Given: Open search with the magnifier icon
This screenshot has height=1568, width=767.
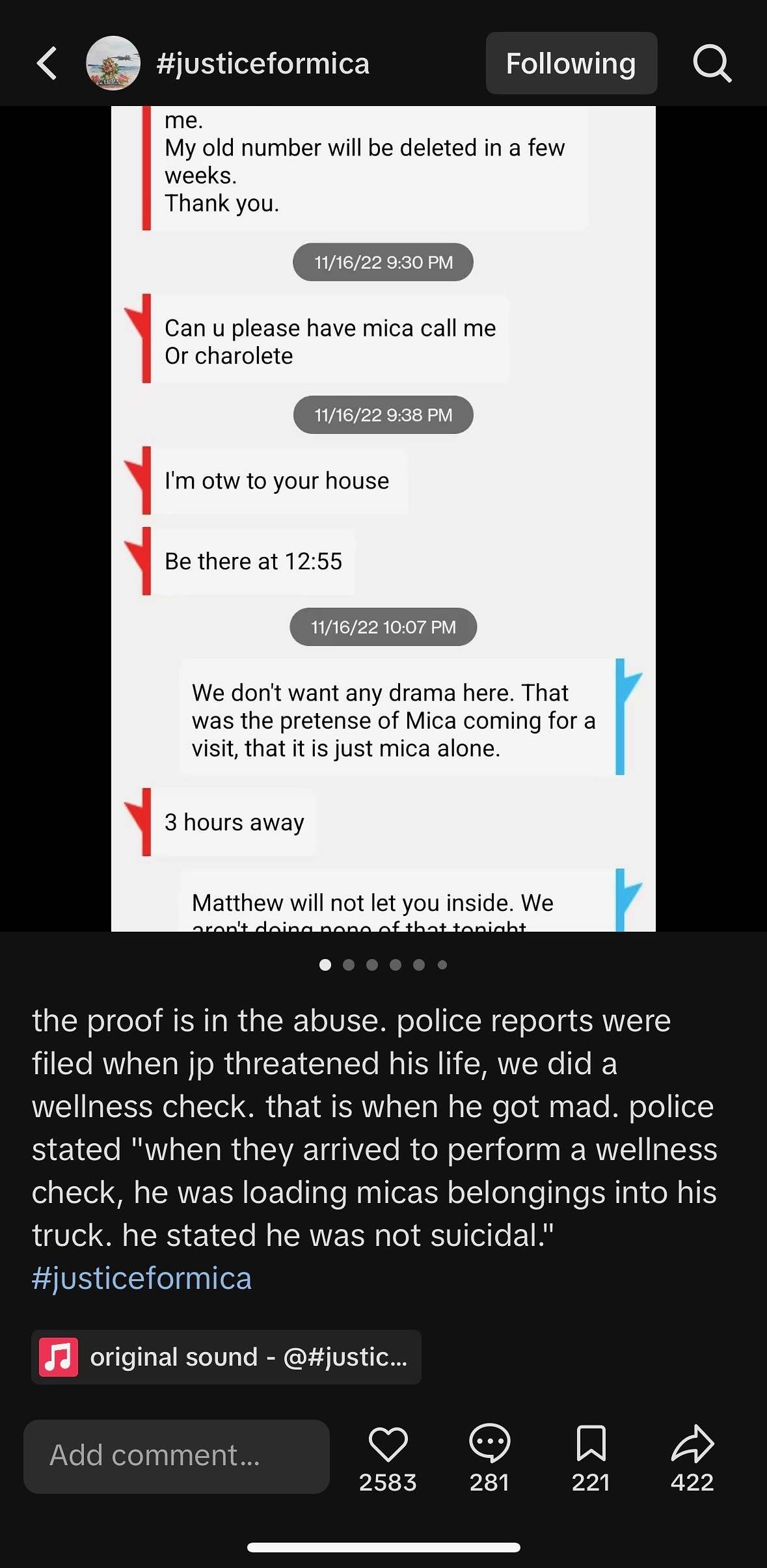Looking at the screenshot, I should tap(712, 64).
